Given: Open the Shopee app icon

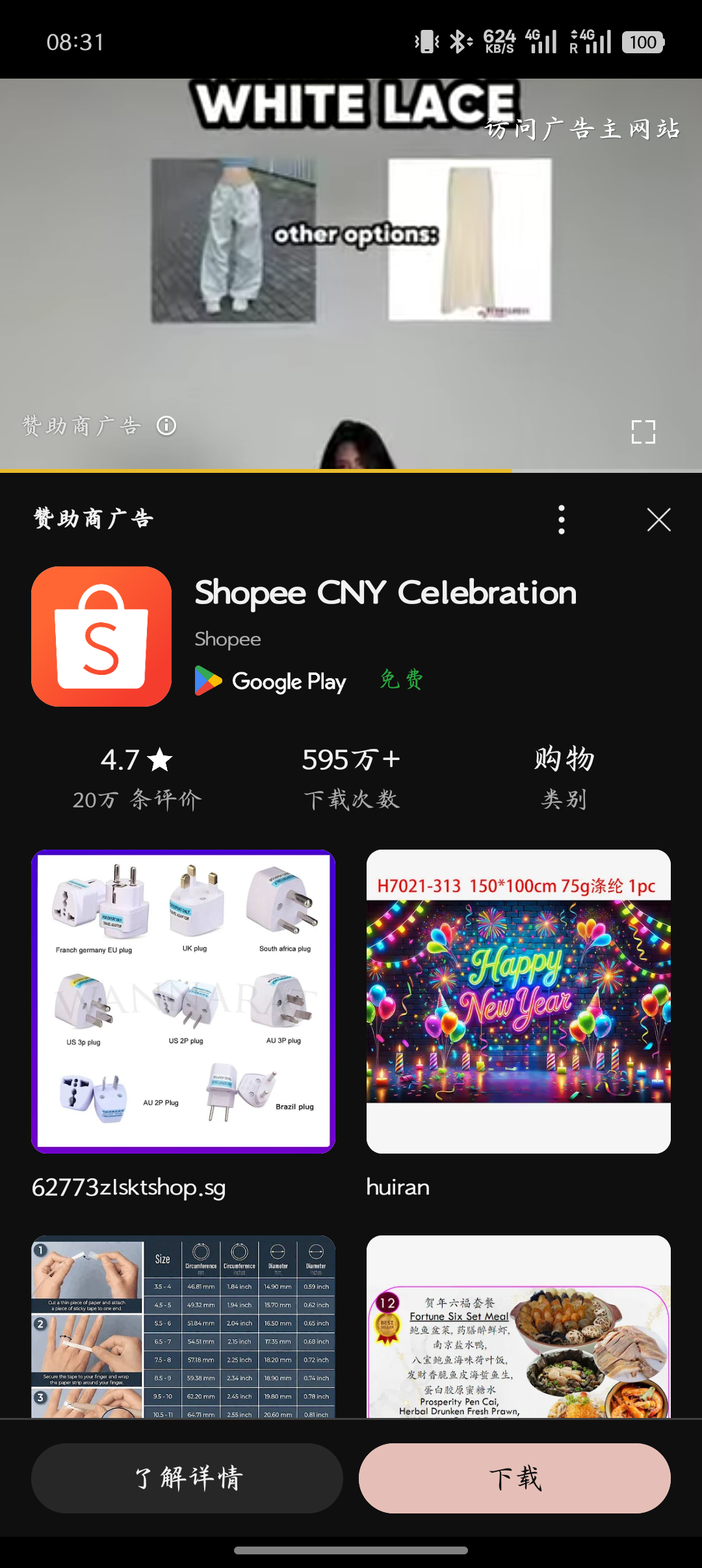Looking at the screenshot, I should tap(101, 637).
